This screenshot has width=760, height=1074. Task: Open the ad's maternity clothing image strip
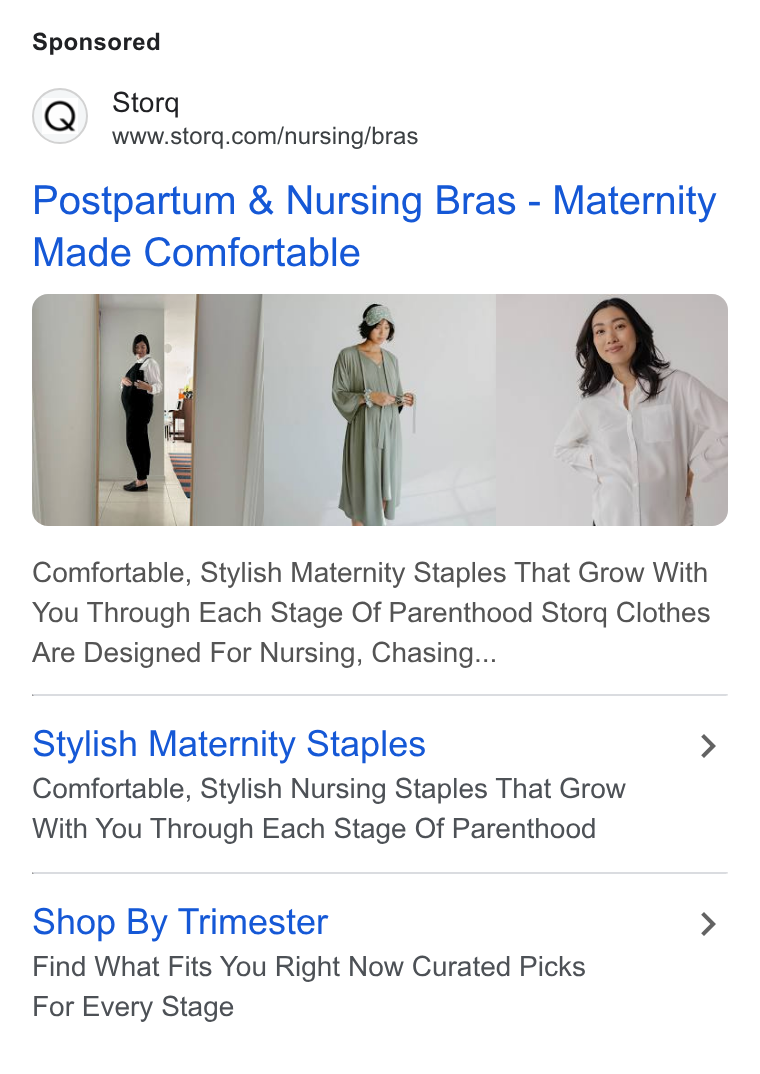tap(380, 410)
